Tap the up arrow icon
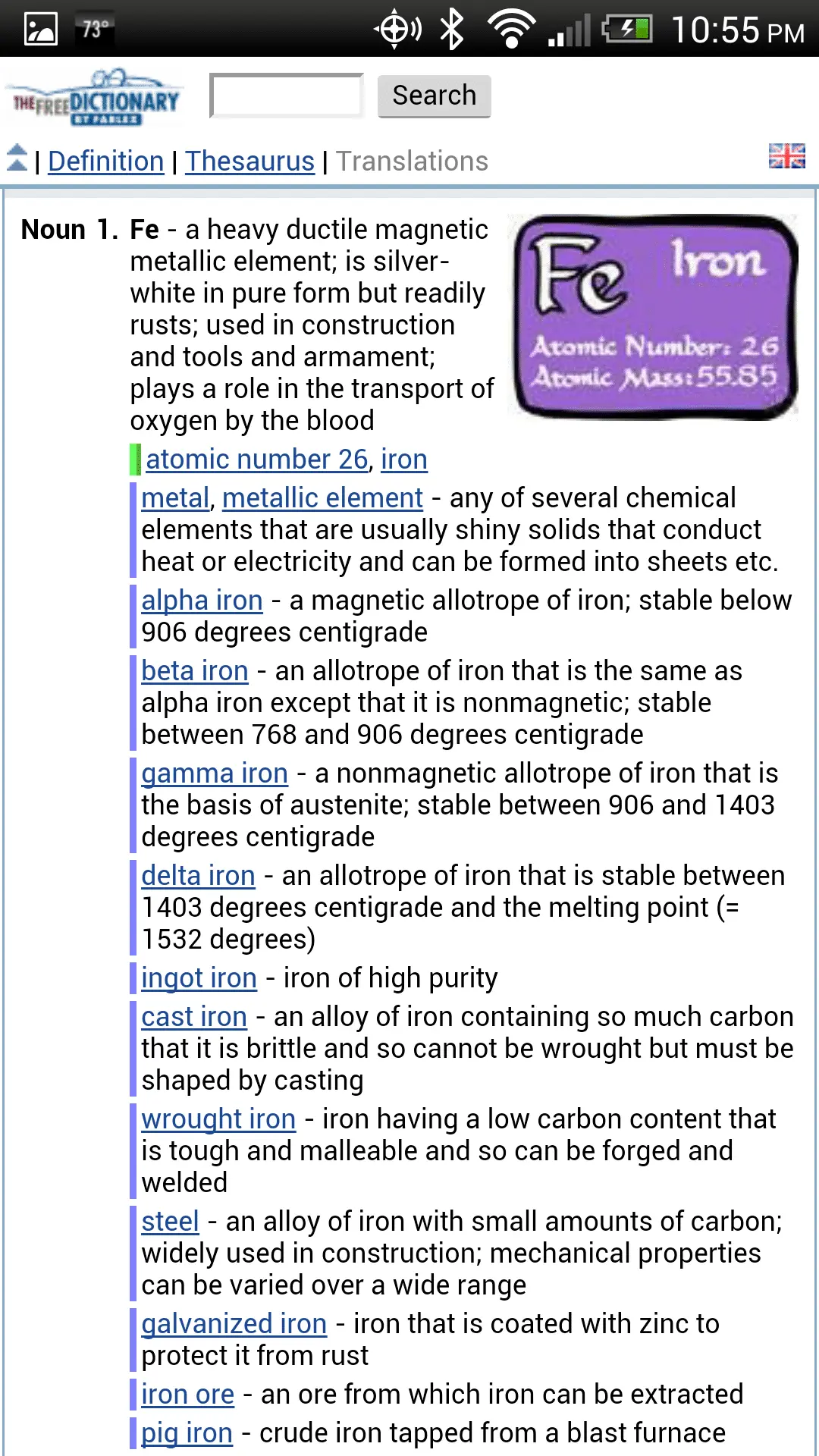Screen dimensions: 819x1456 [x=17, y=158]
